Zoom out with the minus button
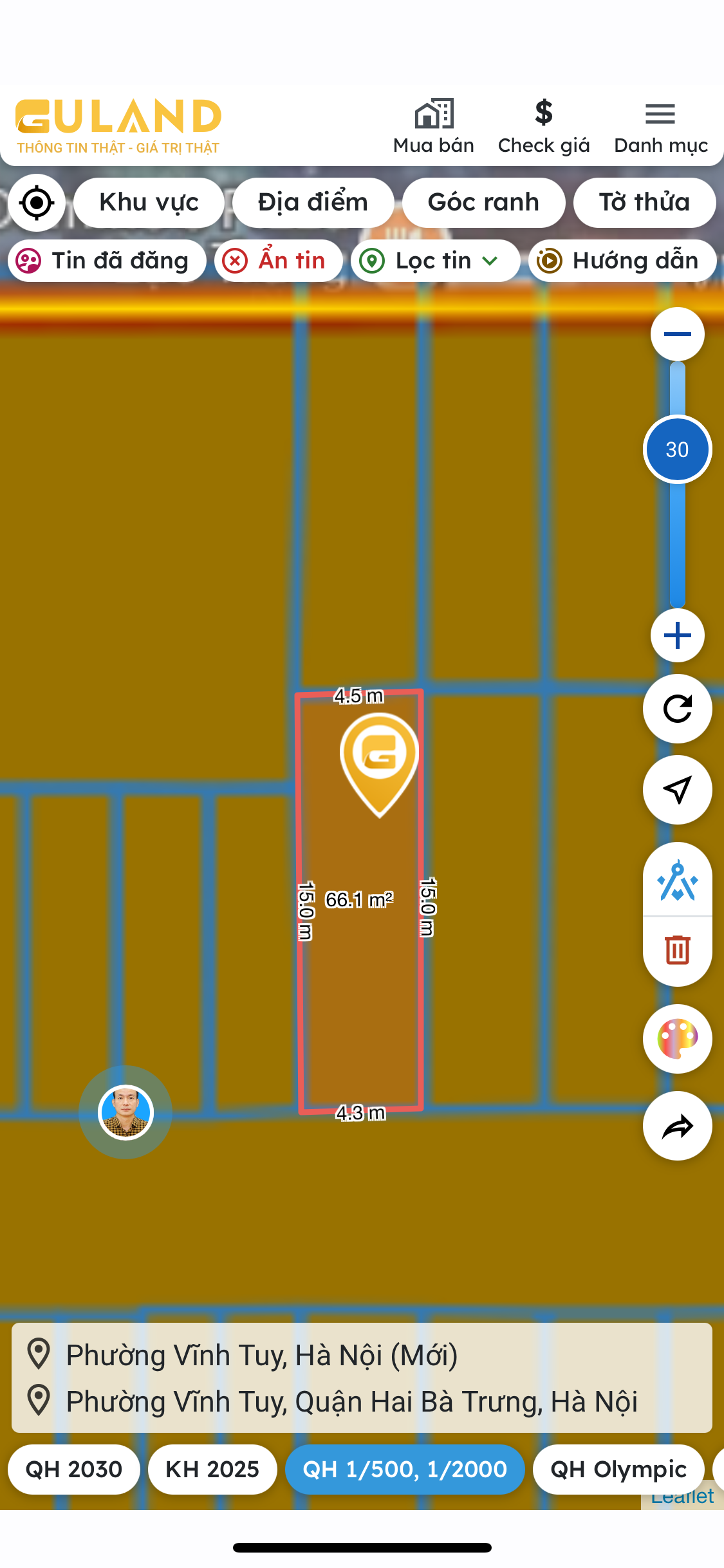724x1568 pixels. [677, 334]
